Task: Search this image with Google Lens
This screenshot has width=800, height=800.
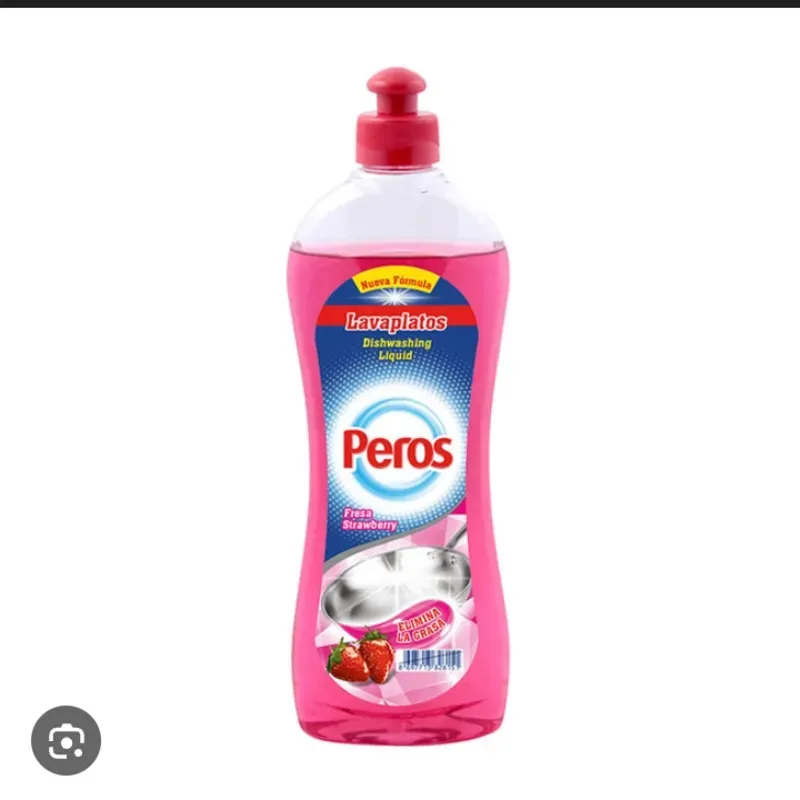Action: pyautogui.click(x=66, y=740)
